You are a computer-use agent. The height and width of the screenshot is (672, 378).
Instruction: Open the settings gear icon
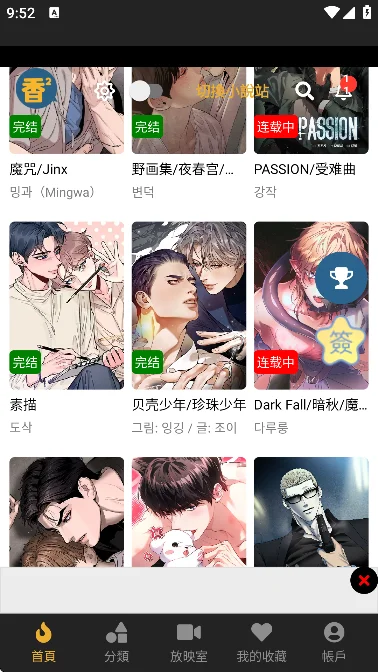pyautogui.click(x=104, y=91)
